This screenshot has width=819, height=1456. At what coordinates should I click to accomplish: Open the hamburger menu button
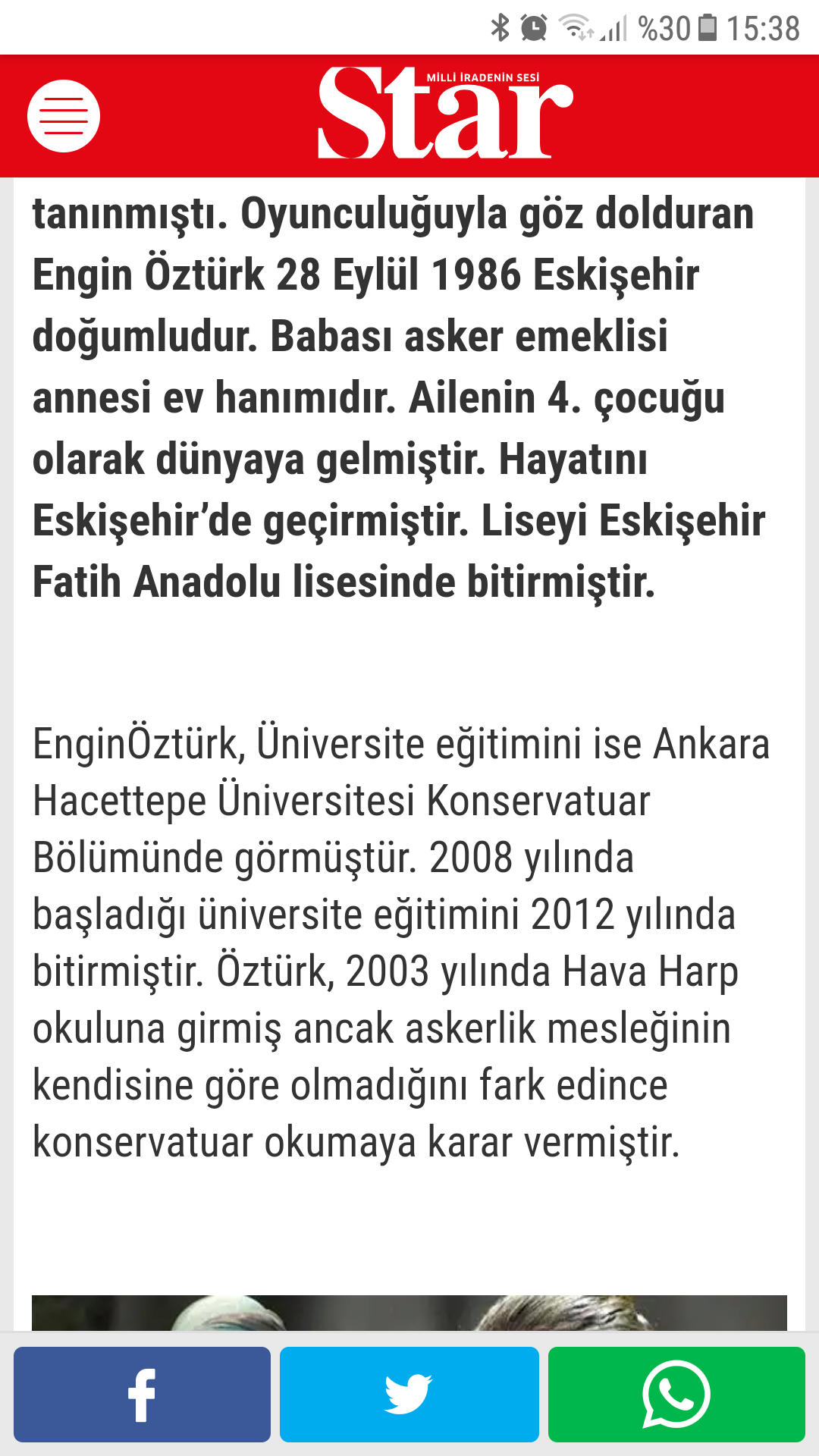coord(64,116)
